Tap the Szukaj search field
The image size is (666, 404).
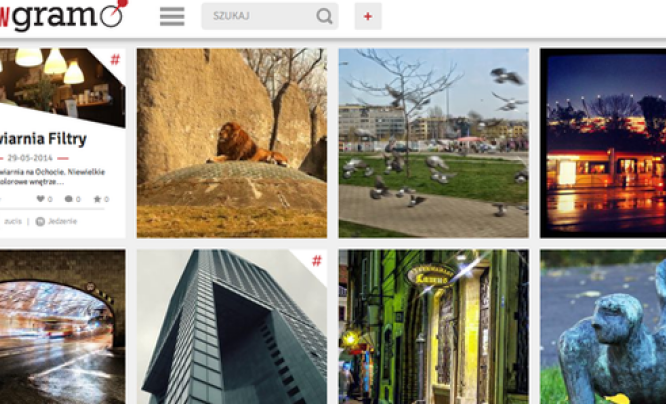[258, 17]
